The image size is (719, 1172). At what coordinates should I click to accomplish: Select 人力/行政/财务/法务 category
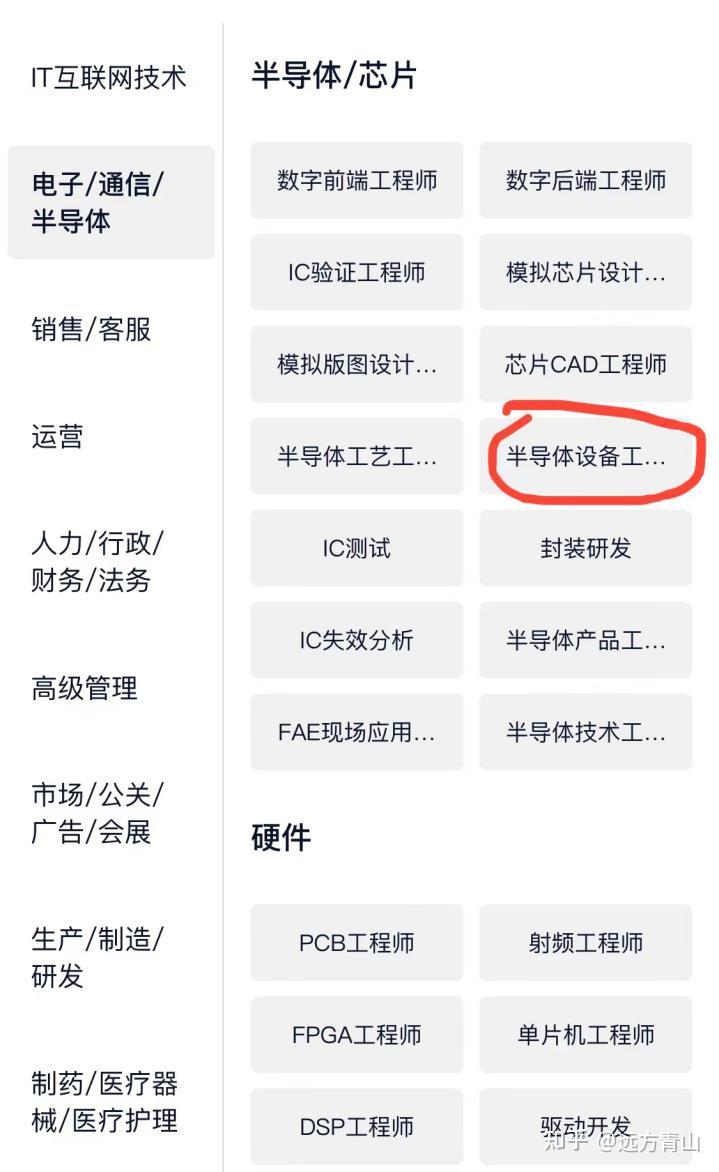coord(97,562)
